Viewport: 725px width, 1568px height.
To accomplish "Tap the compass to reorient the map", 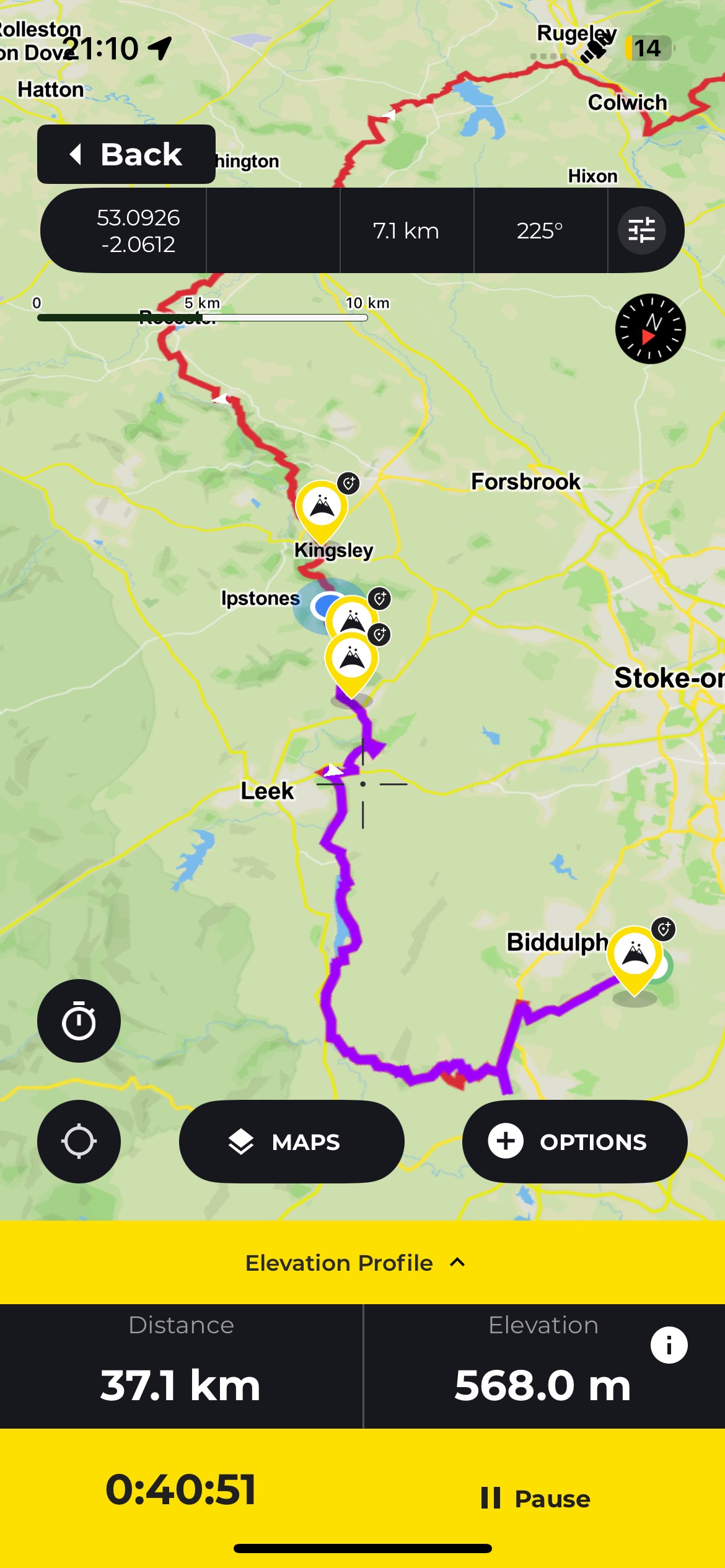I will pyautogui.click(x=650, y=328).
